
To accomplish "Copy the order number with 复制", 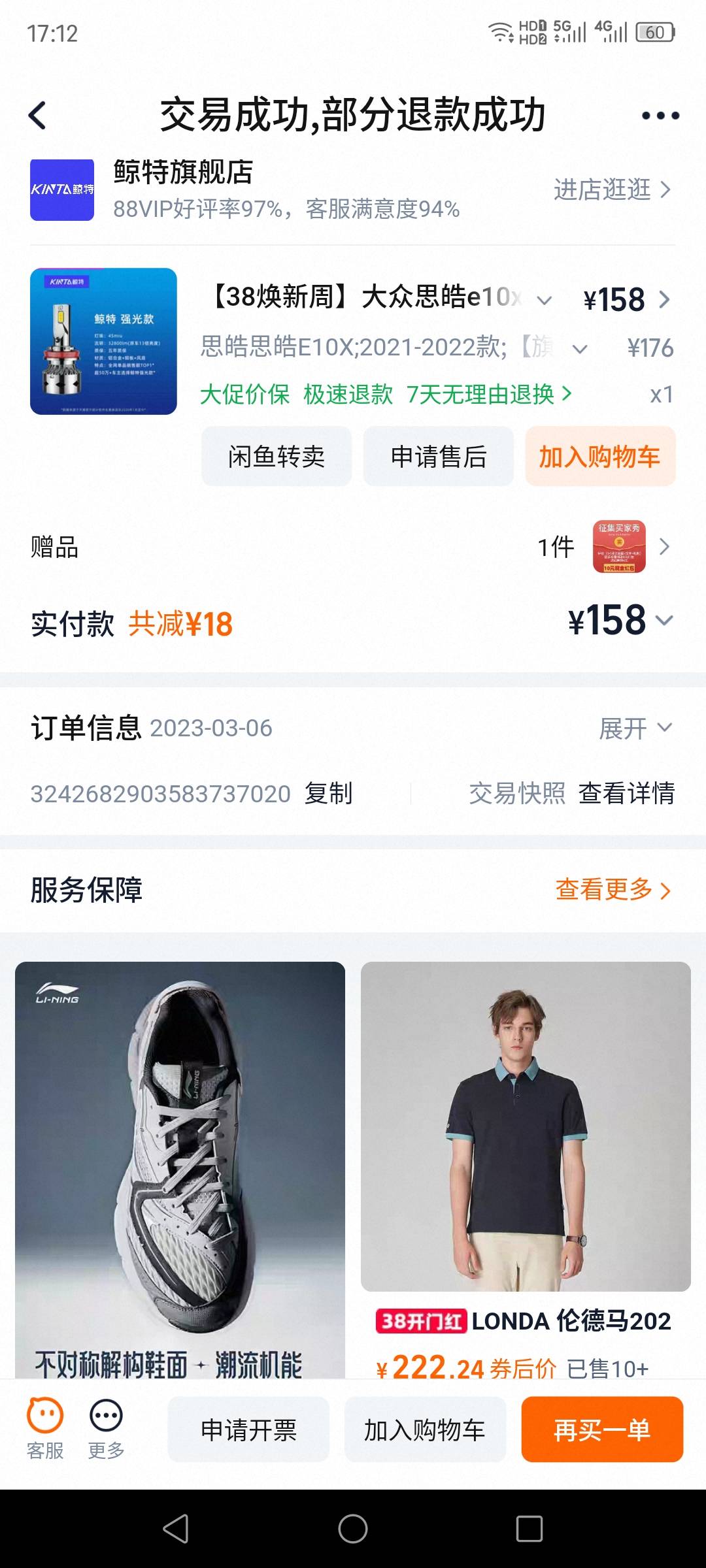I will tap(328, 794).
